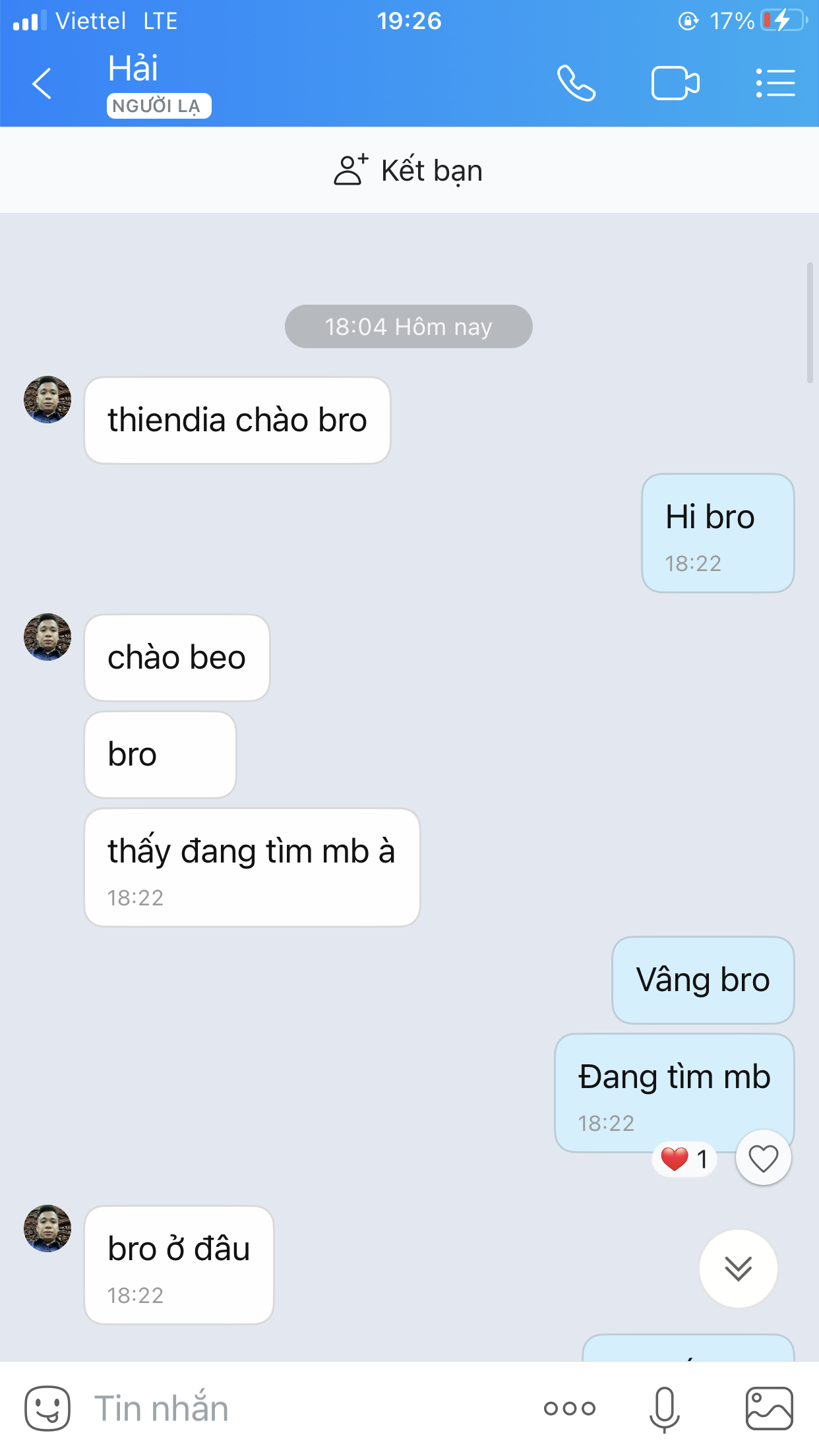Screen dimensions: 819x1456
Task: View the heart reaction count on message
Action: [685, 1159]
